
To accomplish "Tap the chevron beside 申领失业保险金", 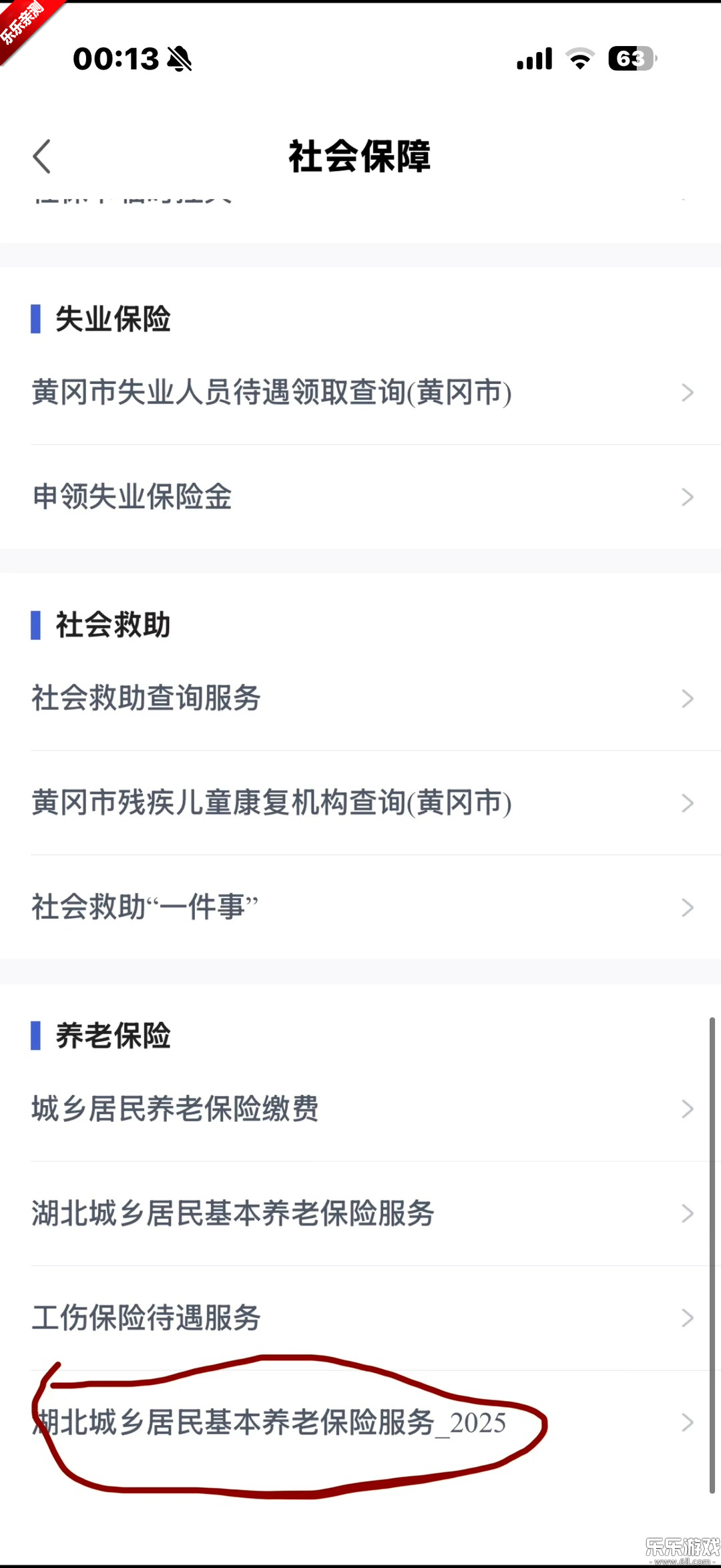I will pyautogui.click(x=688, y=496).
